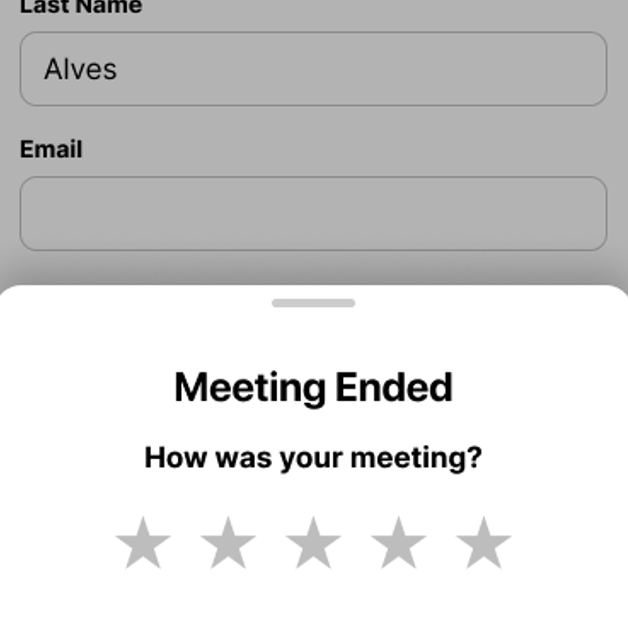Tap the sheet's drag handle
This screenshot has width=628, height=624.
313,303
